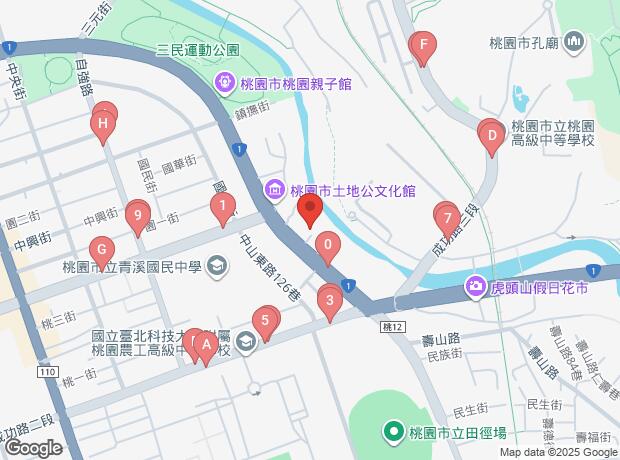Select the marker labeled 7
The image size is (620, 460).
[x=448, y=216]
